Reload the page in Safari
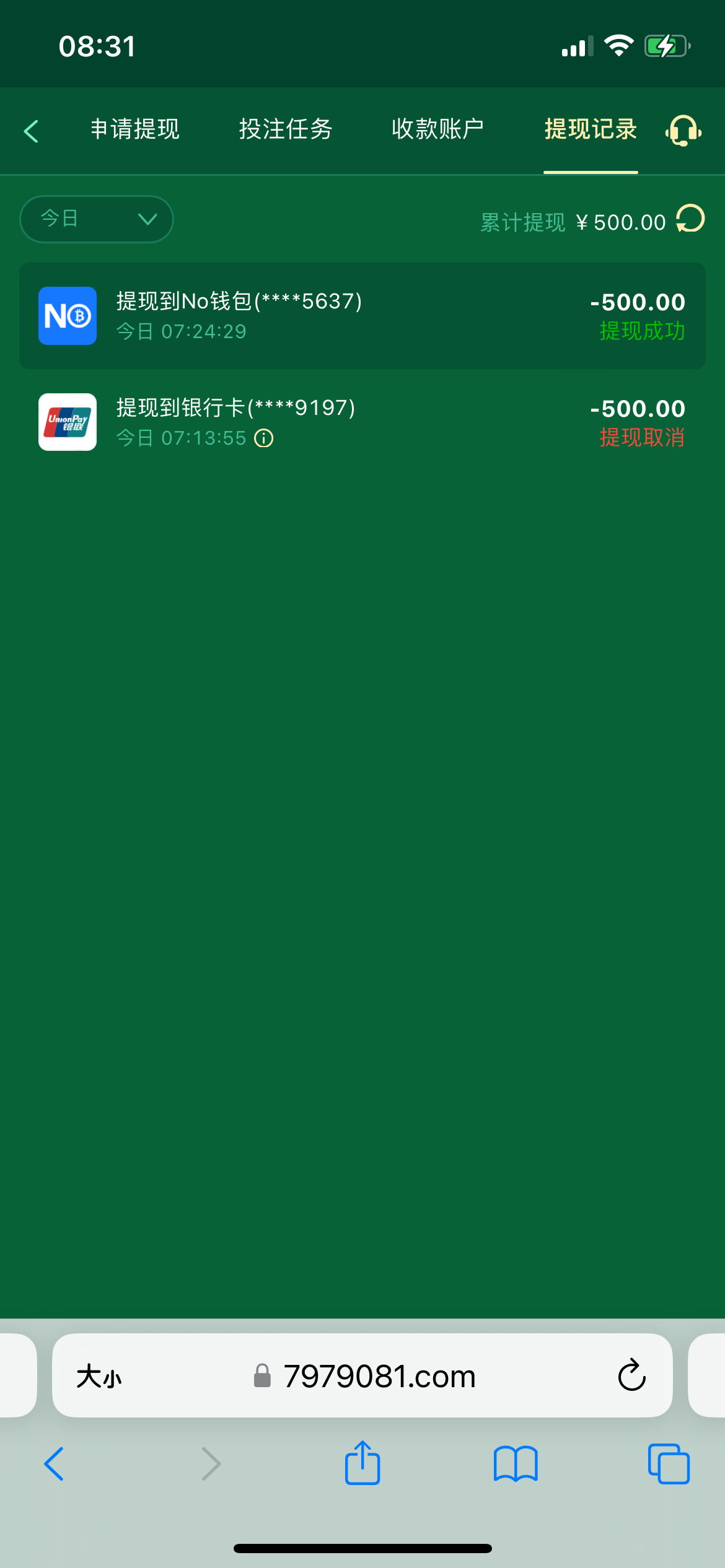Screen dimensions: 725x1568 (631, 1376)
